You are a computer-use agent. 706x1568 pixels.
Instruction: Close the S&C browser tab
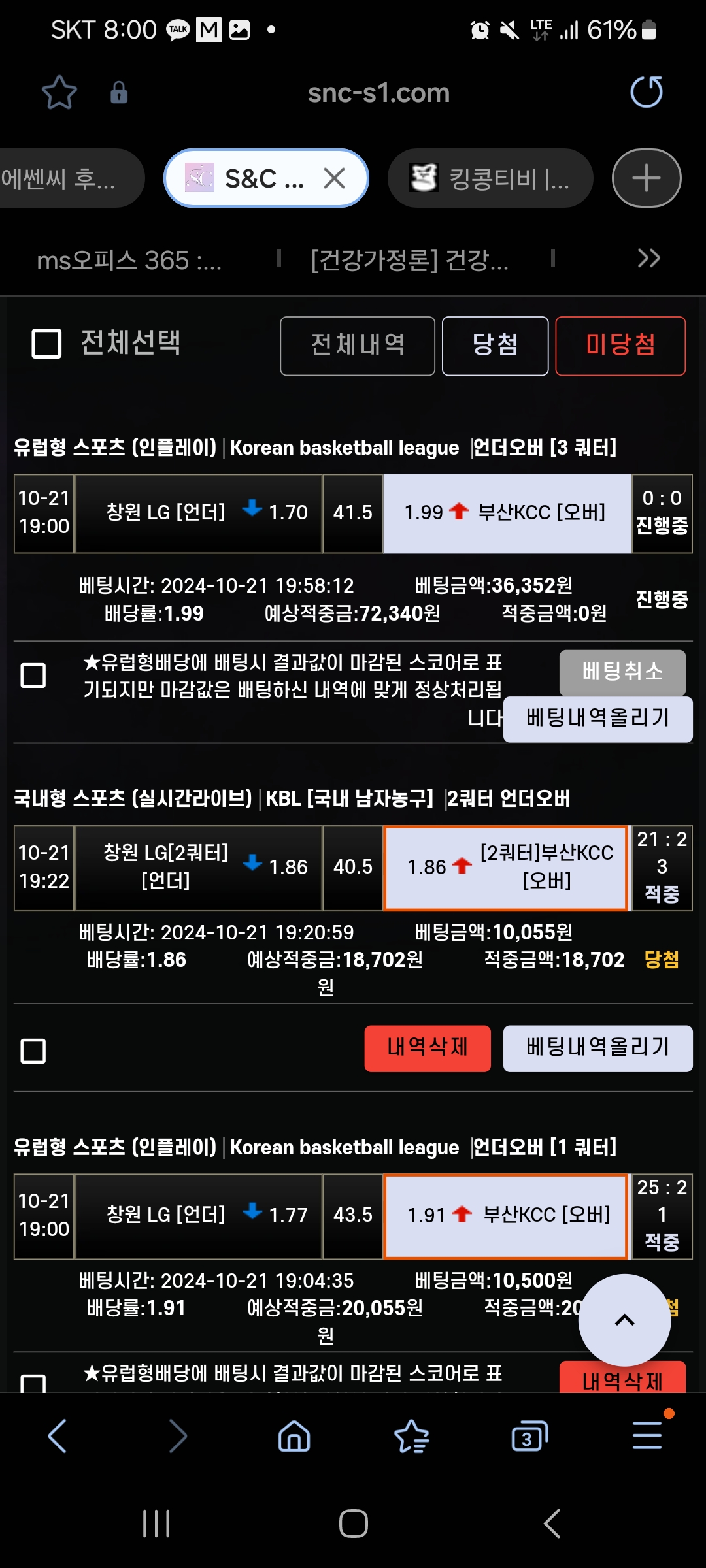click(334, 178)
